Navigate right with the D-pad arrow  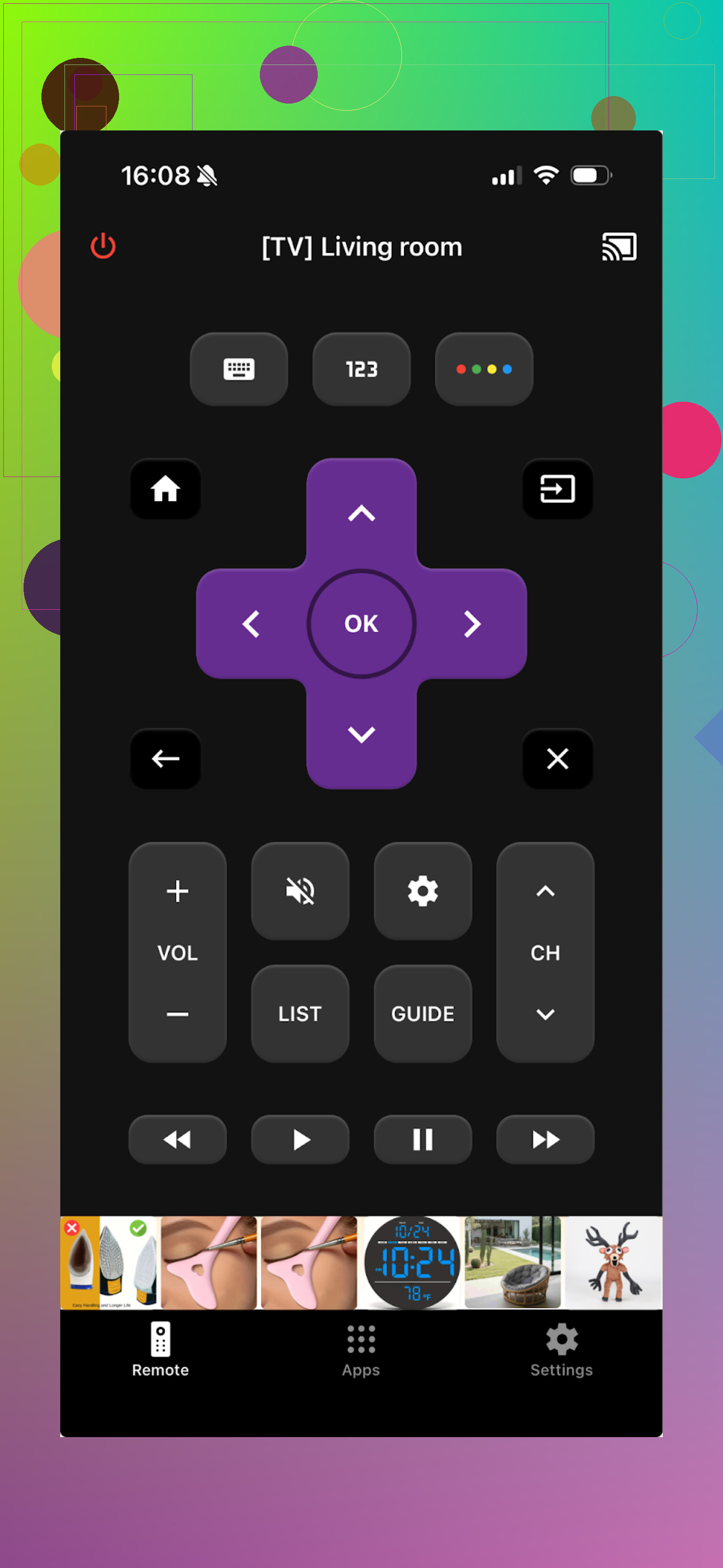tap(472, 624)
